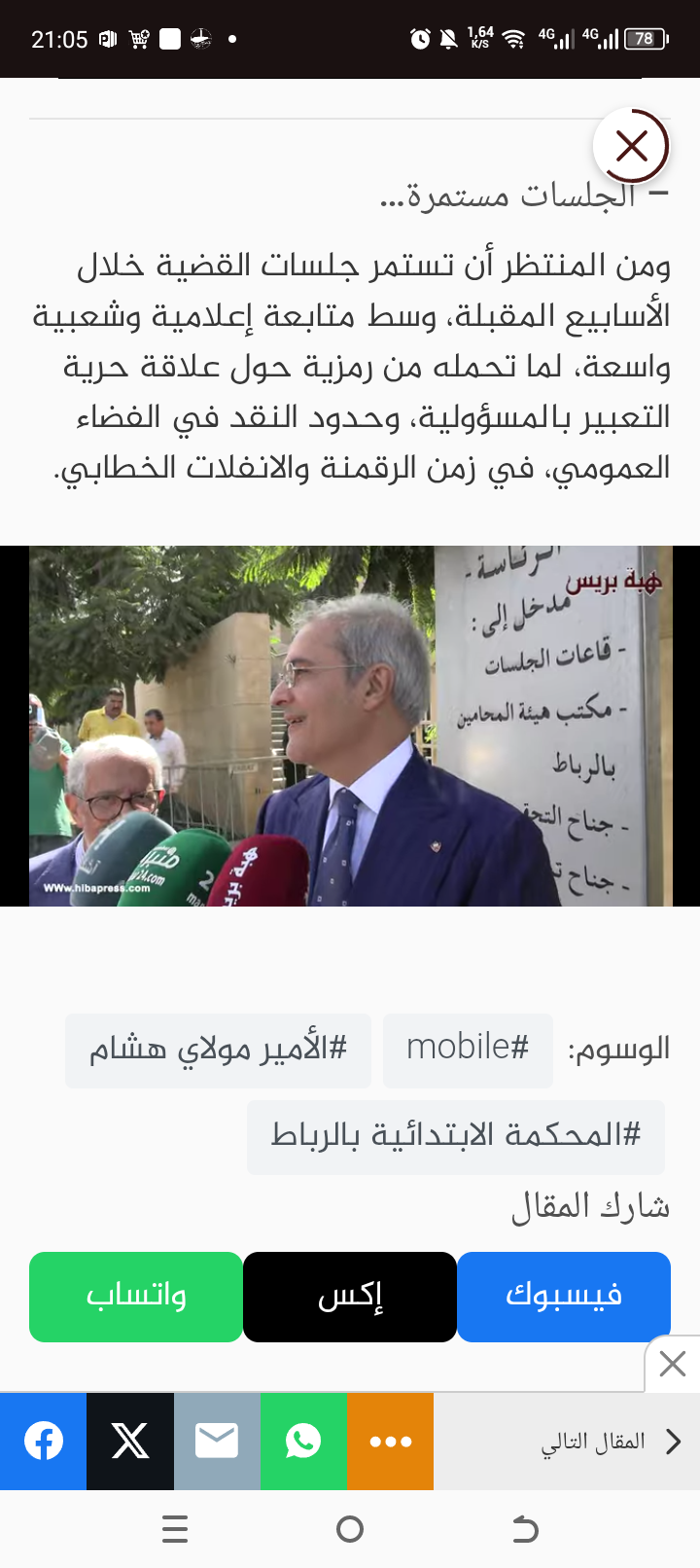
Task: Open the #mobile tag
Action: tap(468, 1050)
